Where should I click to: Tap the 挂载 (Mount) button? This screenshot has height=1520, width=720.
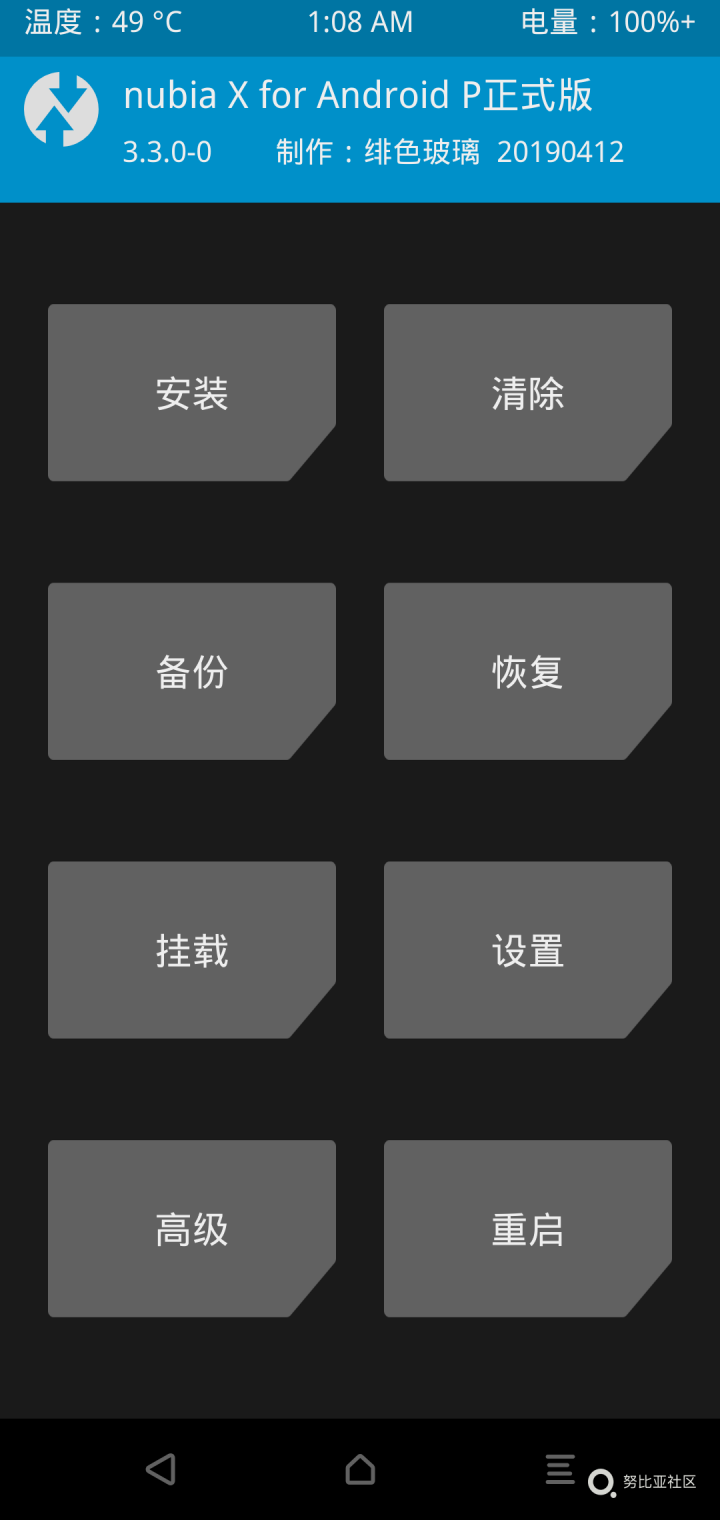(x=191, y=950)
